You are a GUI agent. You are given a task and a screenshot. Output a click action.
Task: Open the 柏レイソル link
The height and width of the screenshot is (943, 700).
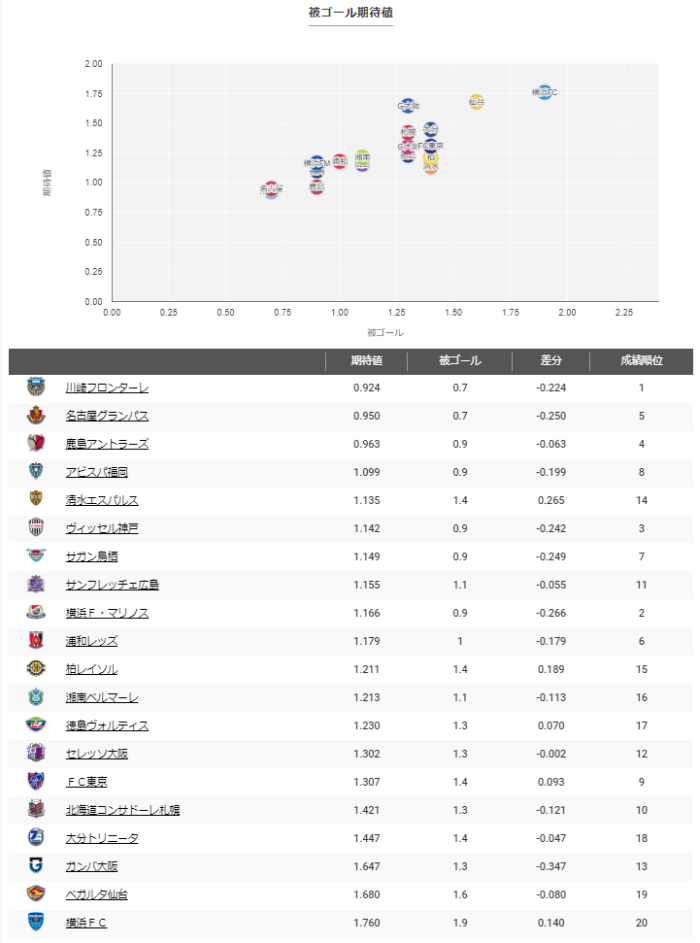91,669
